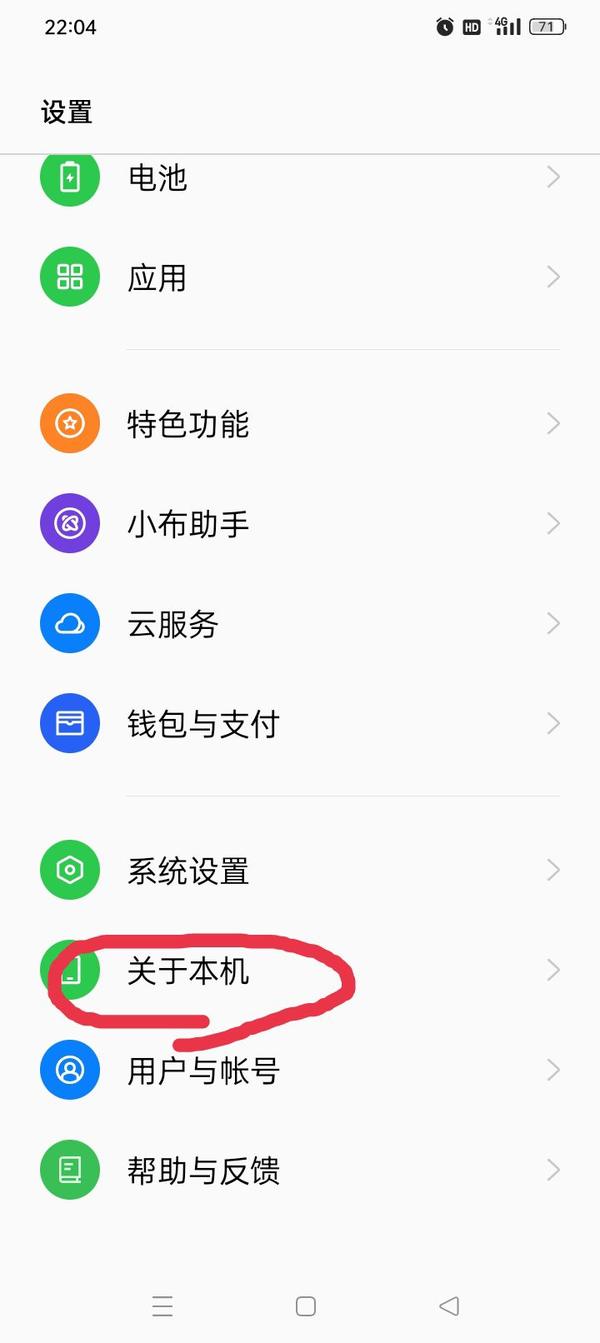Open the 电池 battery settings
This screenshot has width=600, height=1343.
[300, 178]
